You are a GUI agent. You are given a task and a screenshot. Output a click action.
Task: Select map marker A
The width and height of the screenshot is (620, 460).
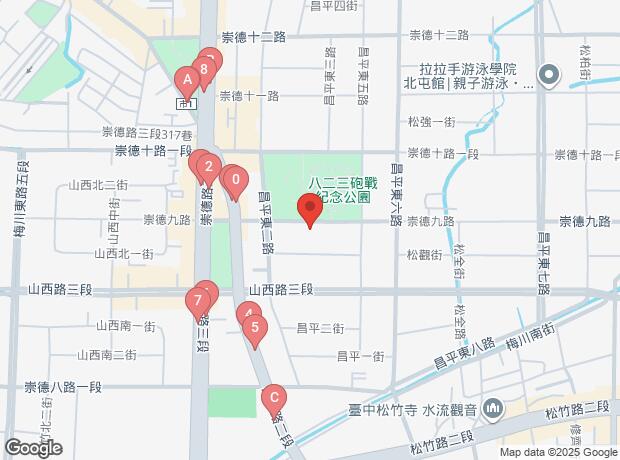click(x=186, y=80)
